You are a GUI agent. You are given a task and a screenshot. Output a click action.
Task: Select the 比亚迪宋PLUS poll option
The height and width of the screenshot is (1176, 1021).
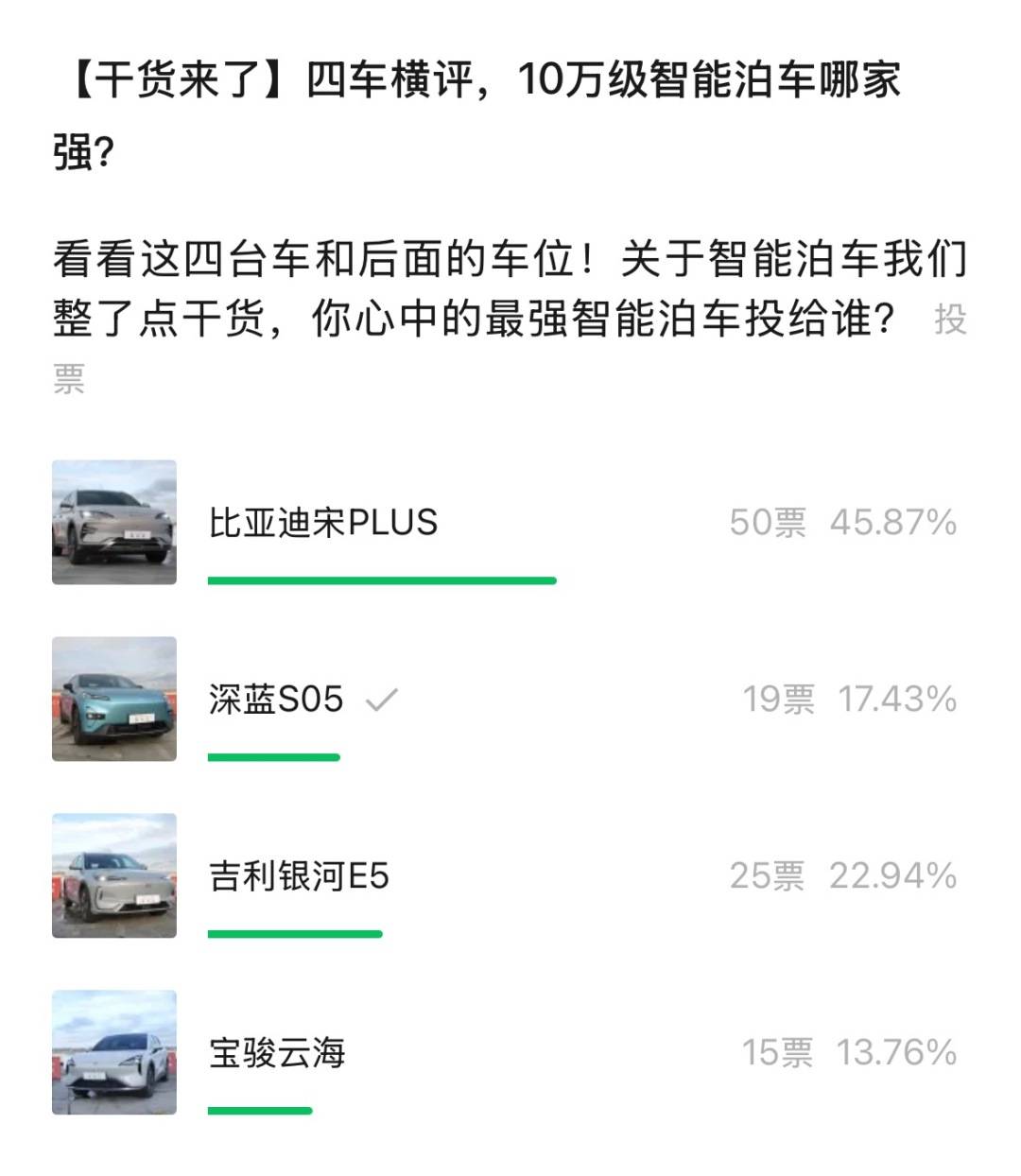click(323, 523)
